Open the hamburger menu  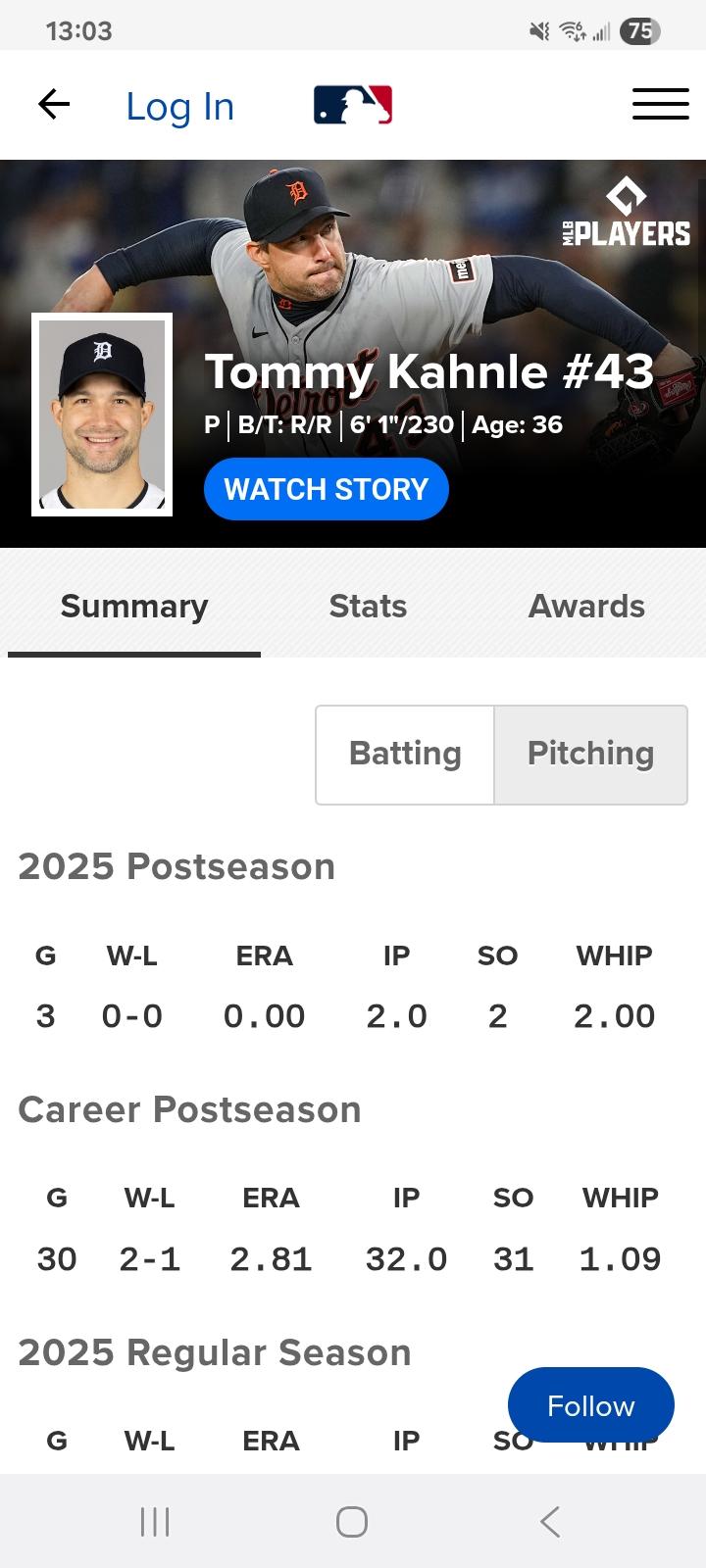660,105
